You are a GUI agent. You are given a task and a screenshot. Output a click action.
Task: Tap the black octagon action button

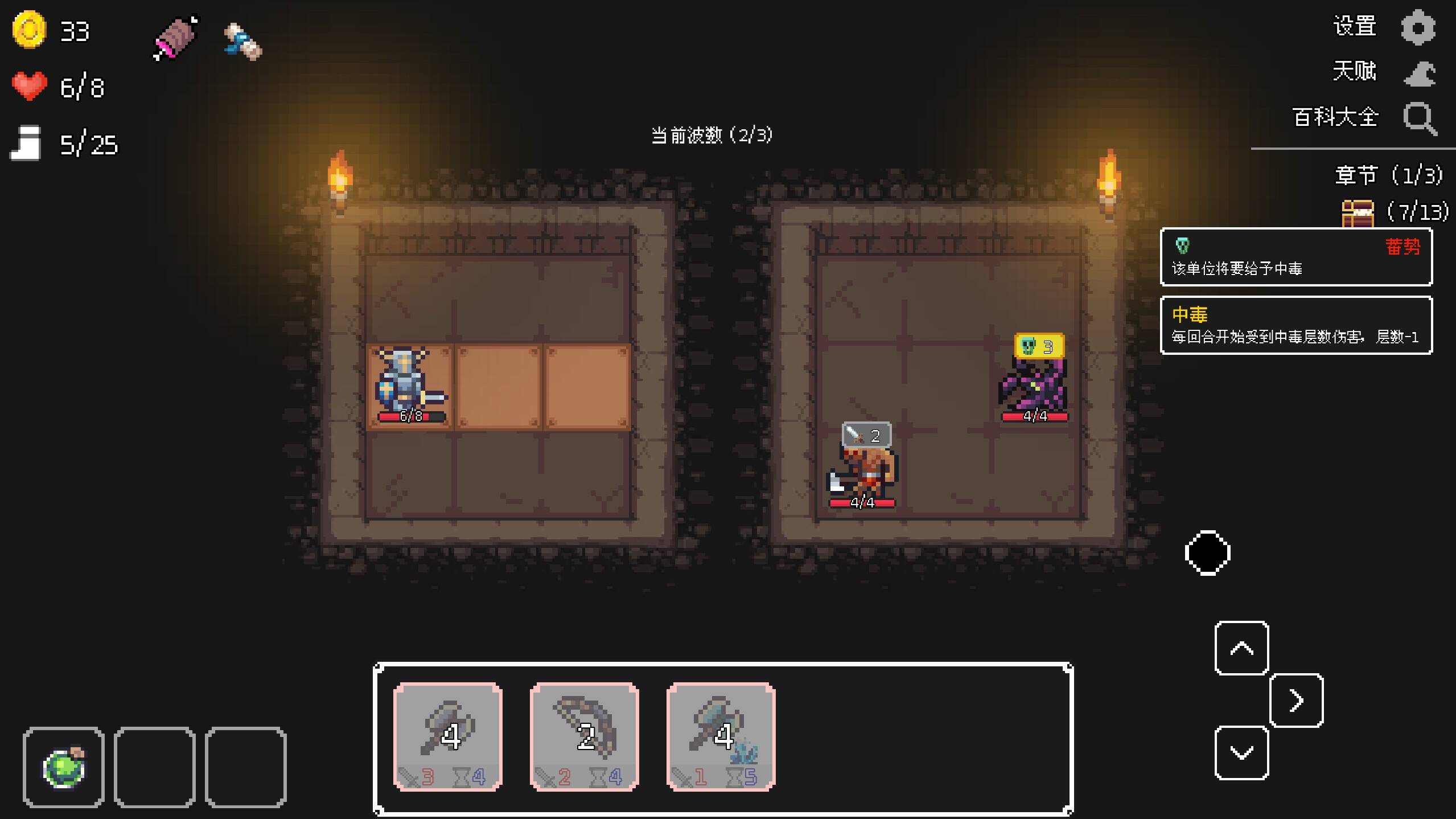pos(1207,553)
